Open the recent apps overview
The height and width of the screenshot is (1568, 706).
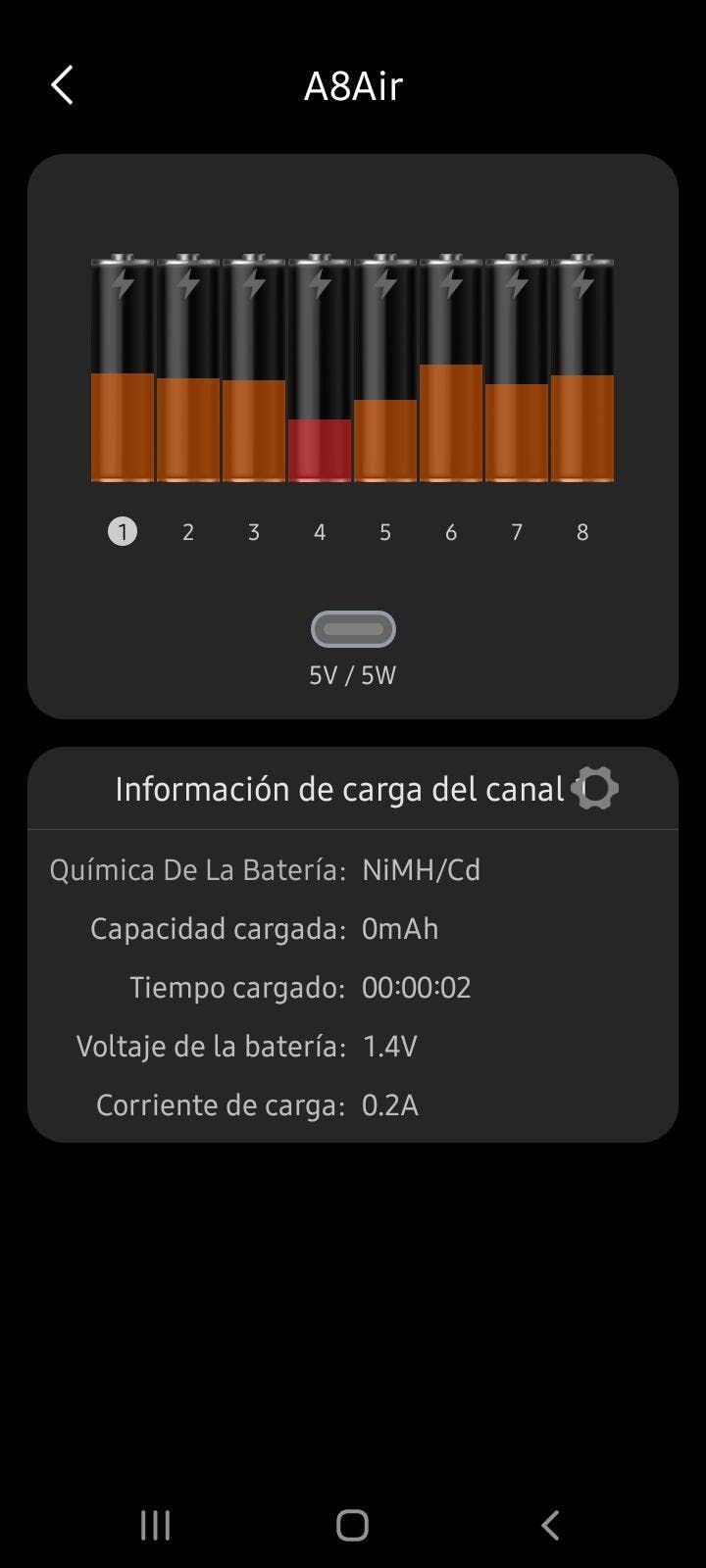click(155, 1525)
